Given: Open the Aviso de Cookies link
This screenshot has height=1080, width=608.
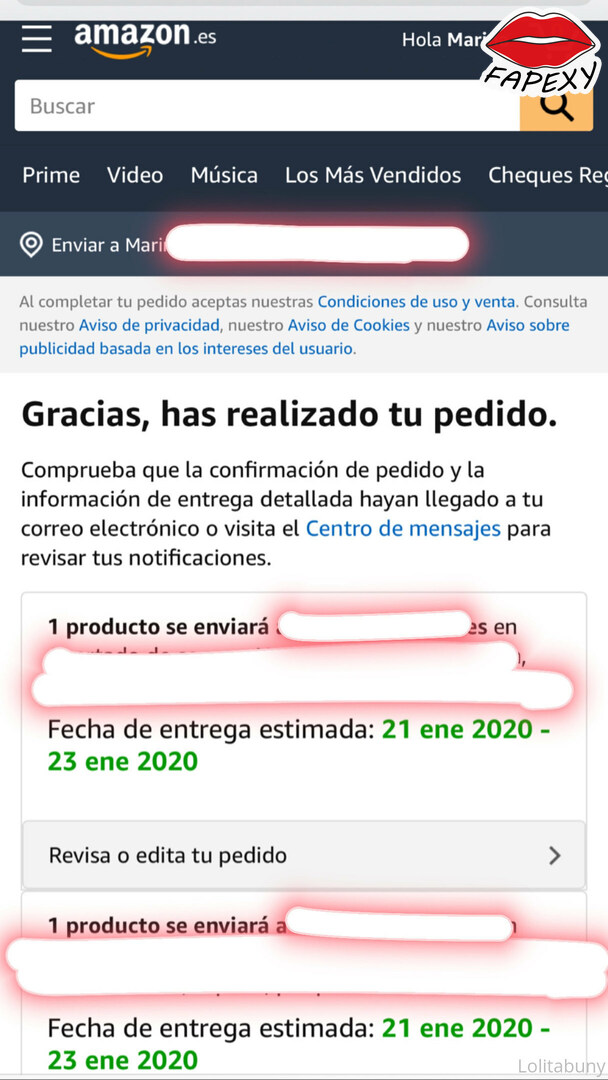Looking at the screenshot, I should (348, 325).
